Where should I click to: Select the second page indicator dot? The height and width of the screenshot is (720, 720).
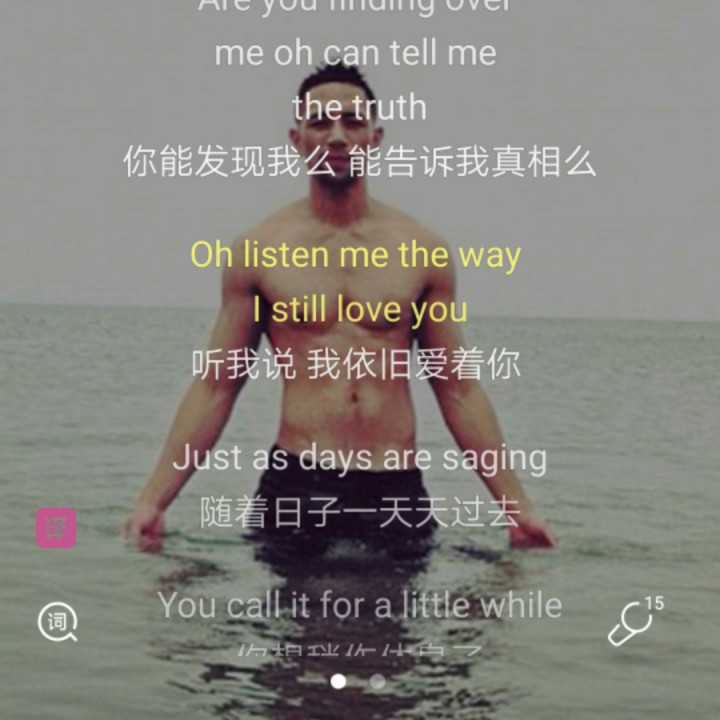coord(378,682)
